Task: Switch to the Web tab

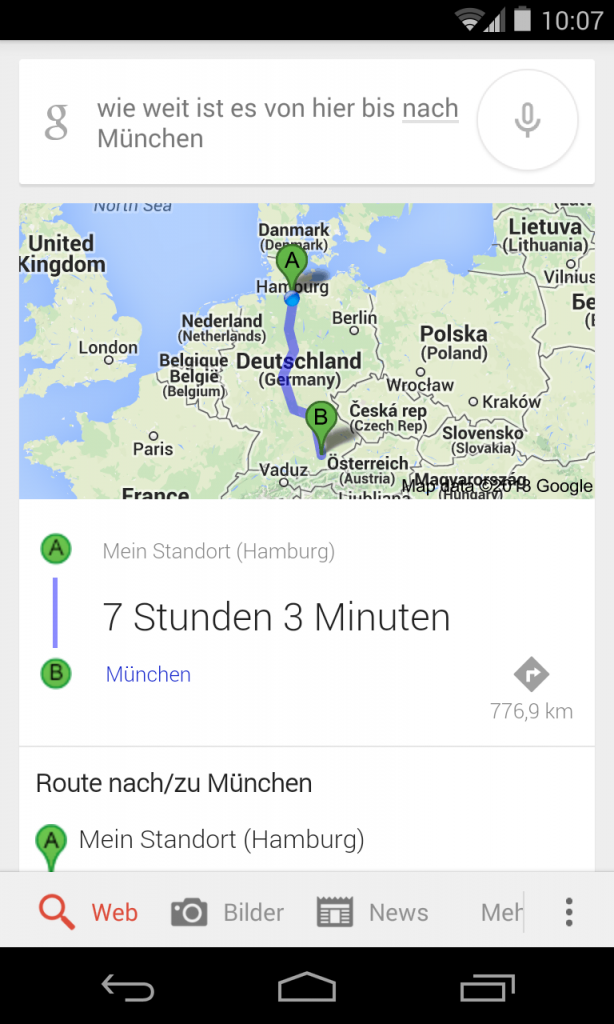Action: pyautogui.click(x=89, y=912)
